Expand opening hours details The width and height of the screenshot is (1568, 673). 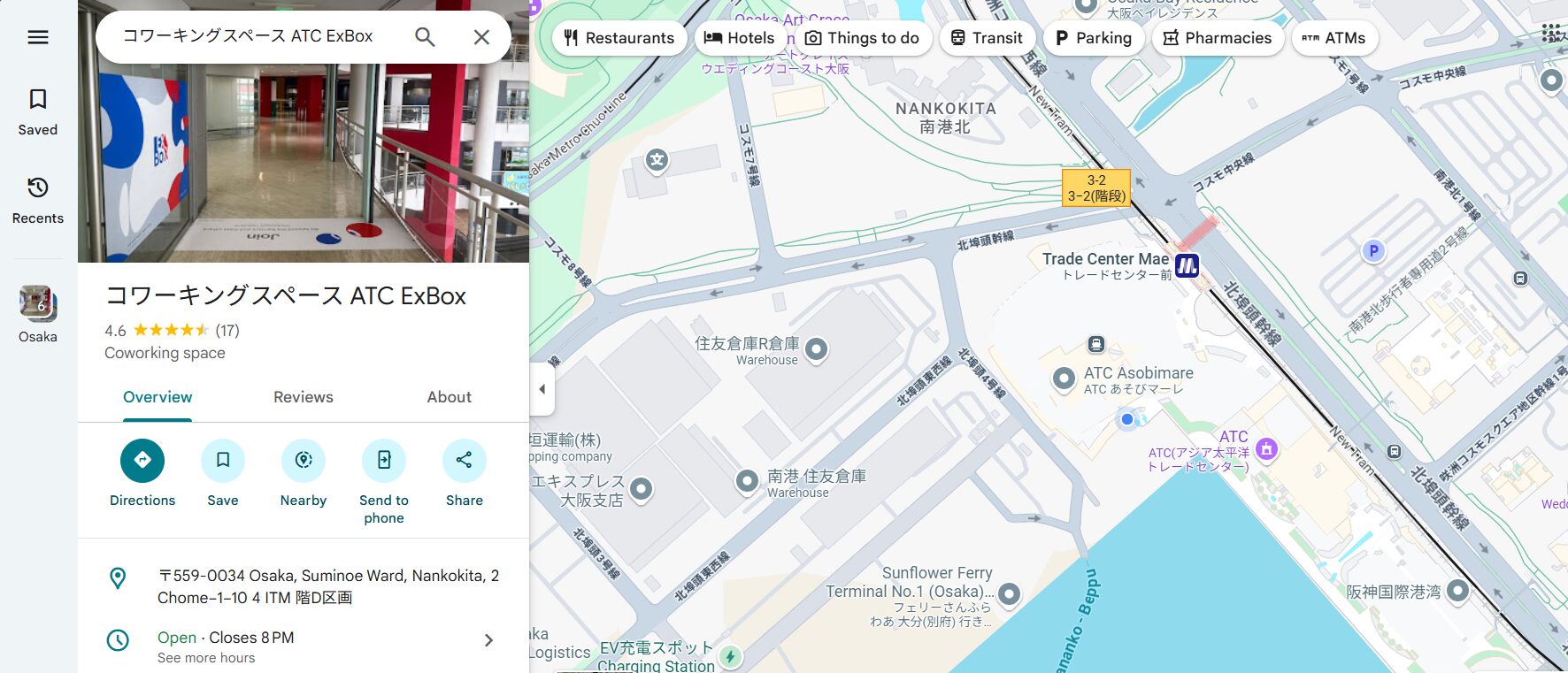(488, 640)
